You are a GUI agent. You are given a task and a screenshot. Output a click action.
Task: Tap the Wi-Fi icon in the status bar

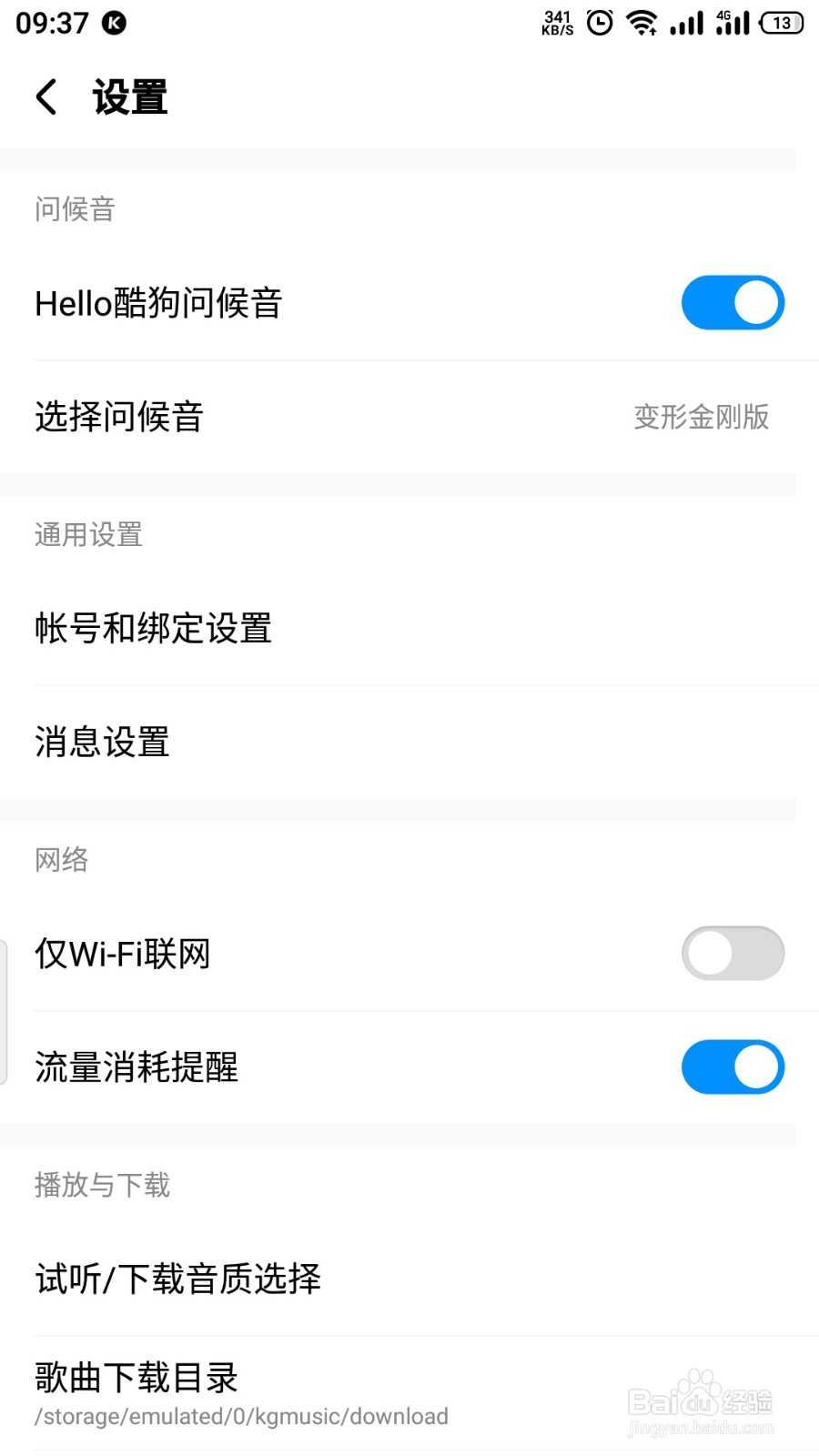pyautogui.click(x=642, y=23)
